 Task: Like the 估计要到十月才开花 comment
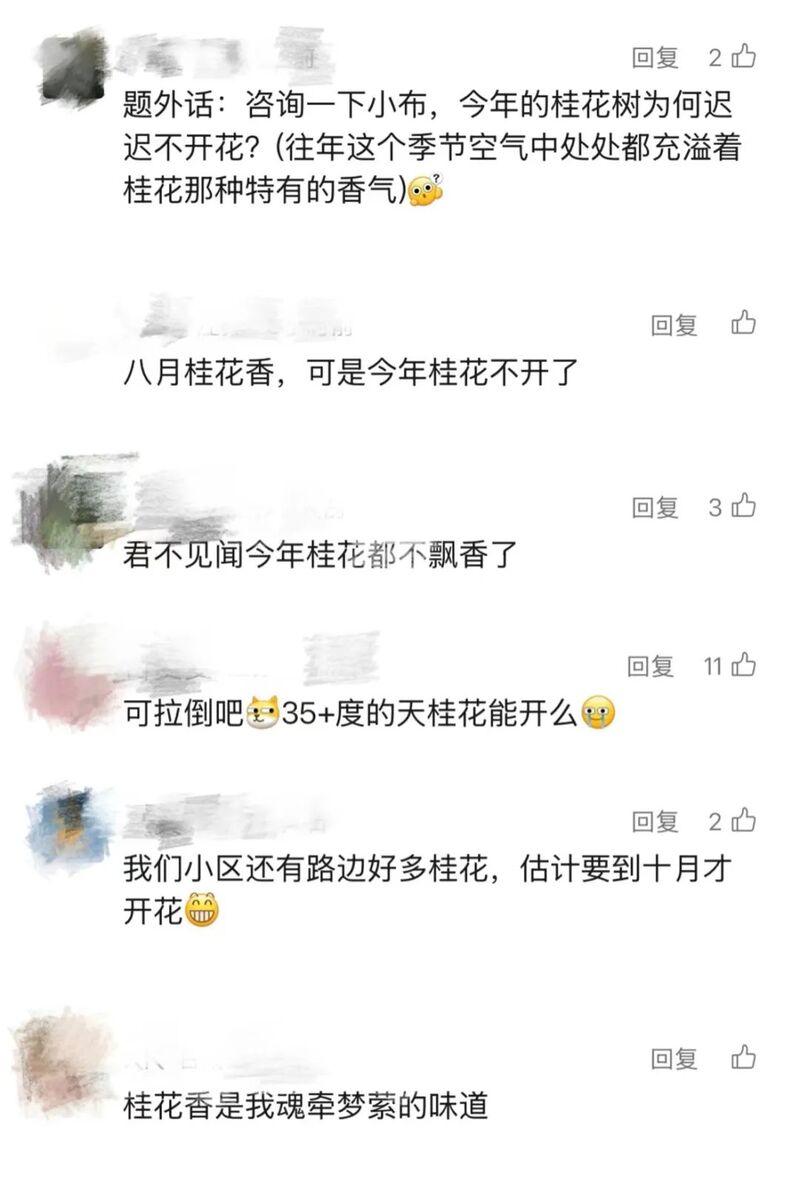tap(743, 821)
